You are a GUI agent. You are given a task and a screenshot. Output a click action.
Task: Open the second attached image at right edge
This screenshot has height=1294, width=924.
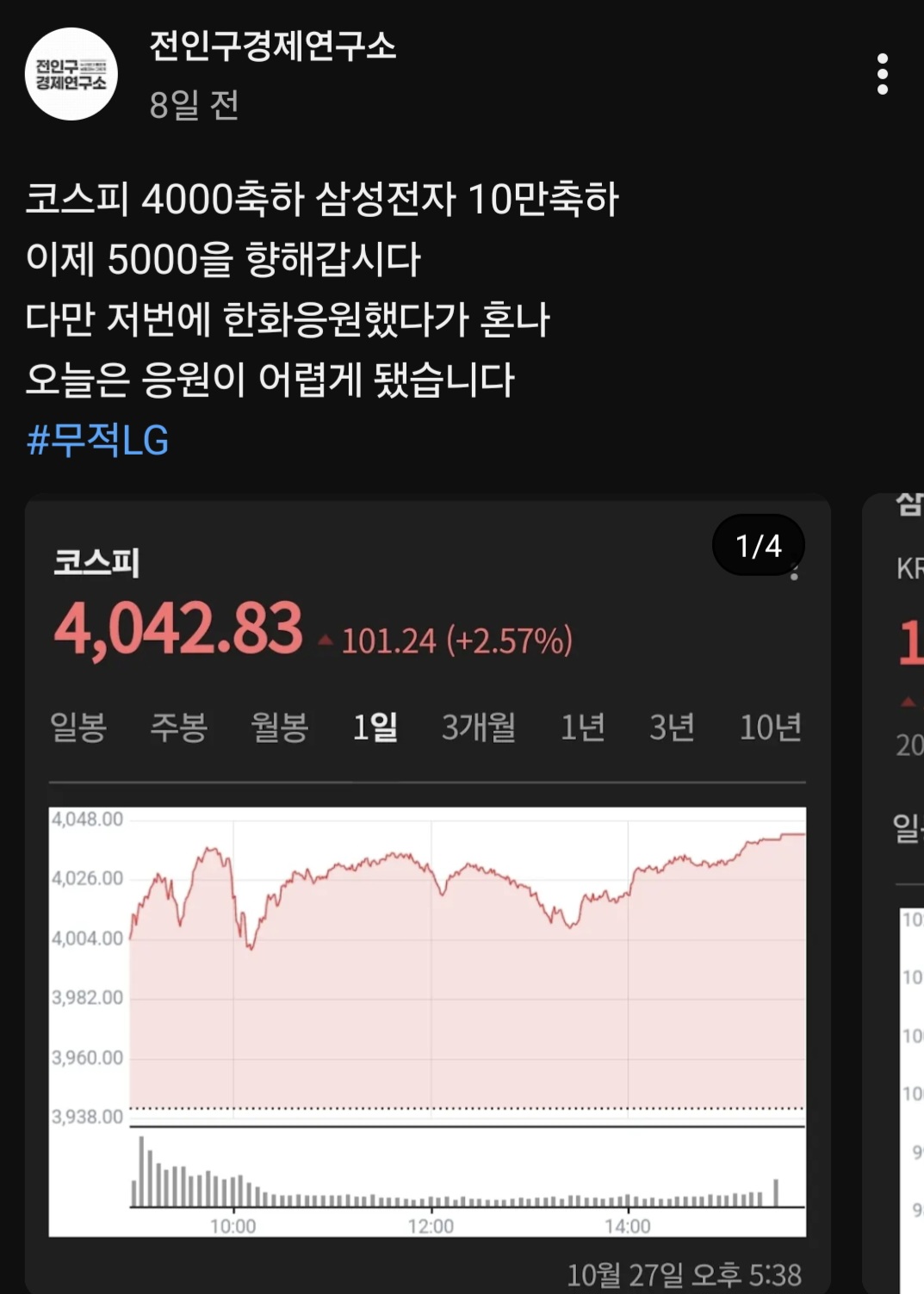point(894,894)
